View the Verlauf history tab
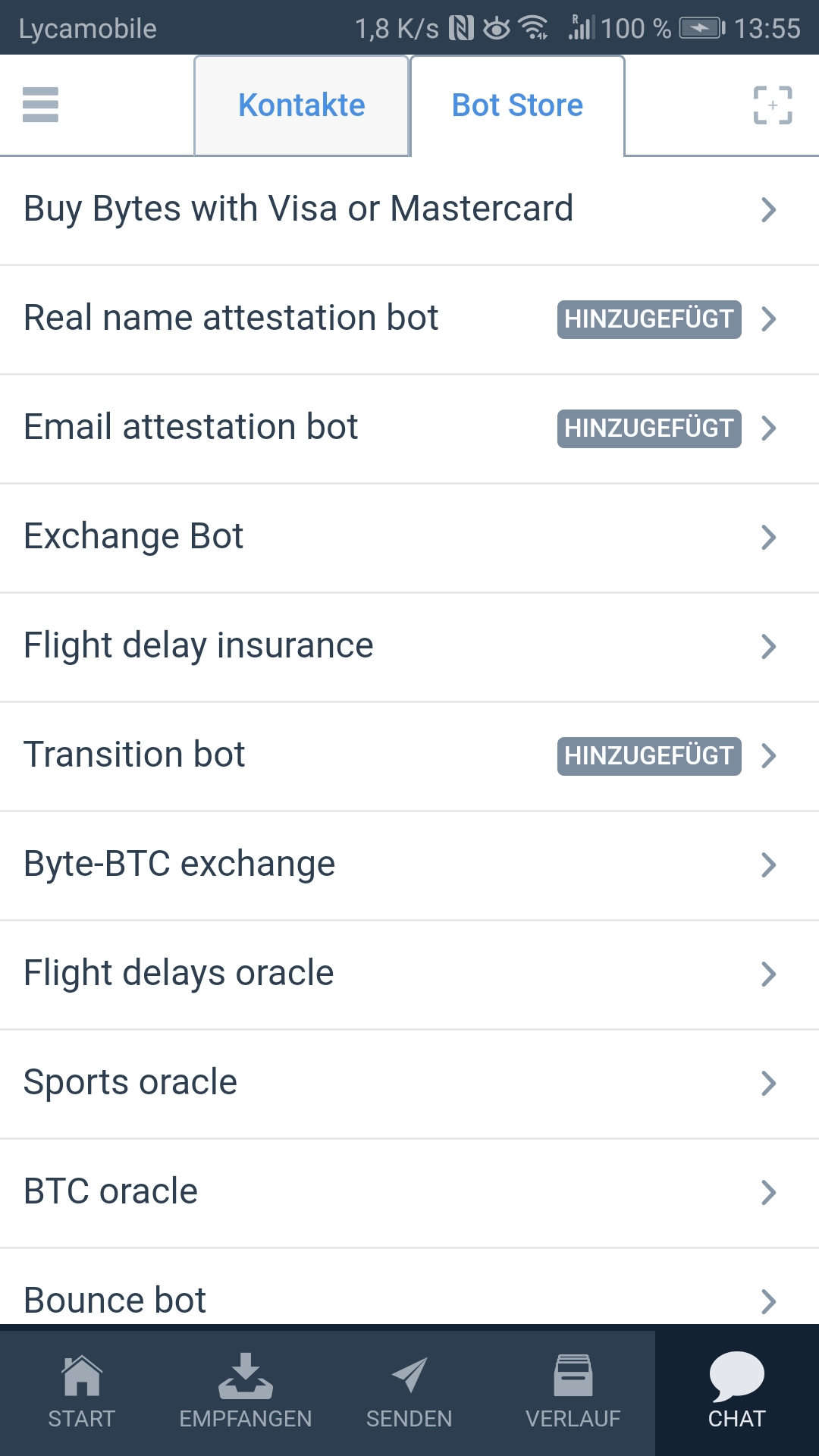Viewport: 819px width, 1456px height. tap(573, 1392)
